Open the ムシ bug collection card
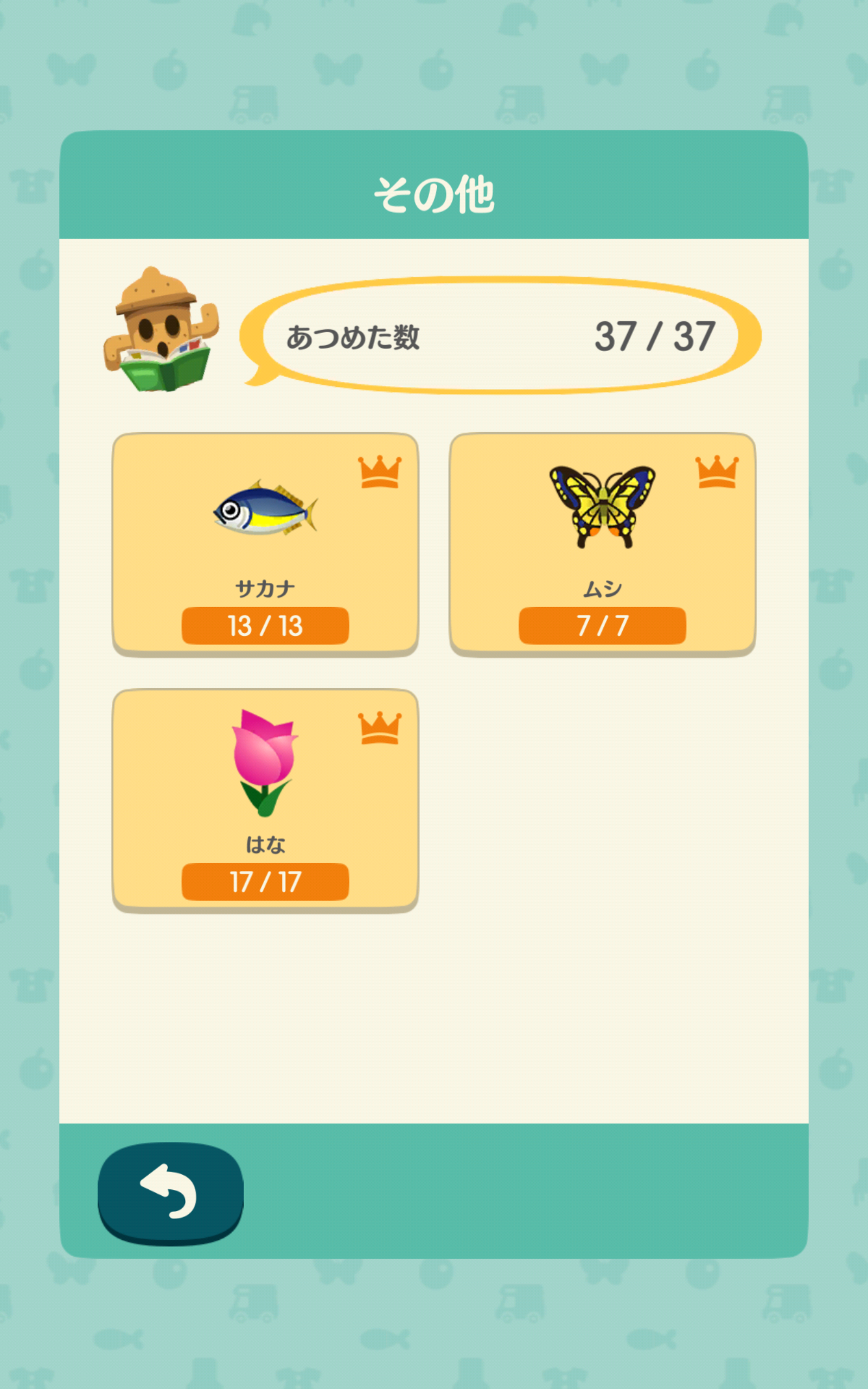 (x=602, y=544)
